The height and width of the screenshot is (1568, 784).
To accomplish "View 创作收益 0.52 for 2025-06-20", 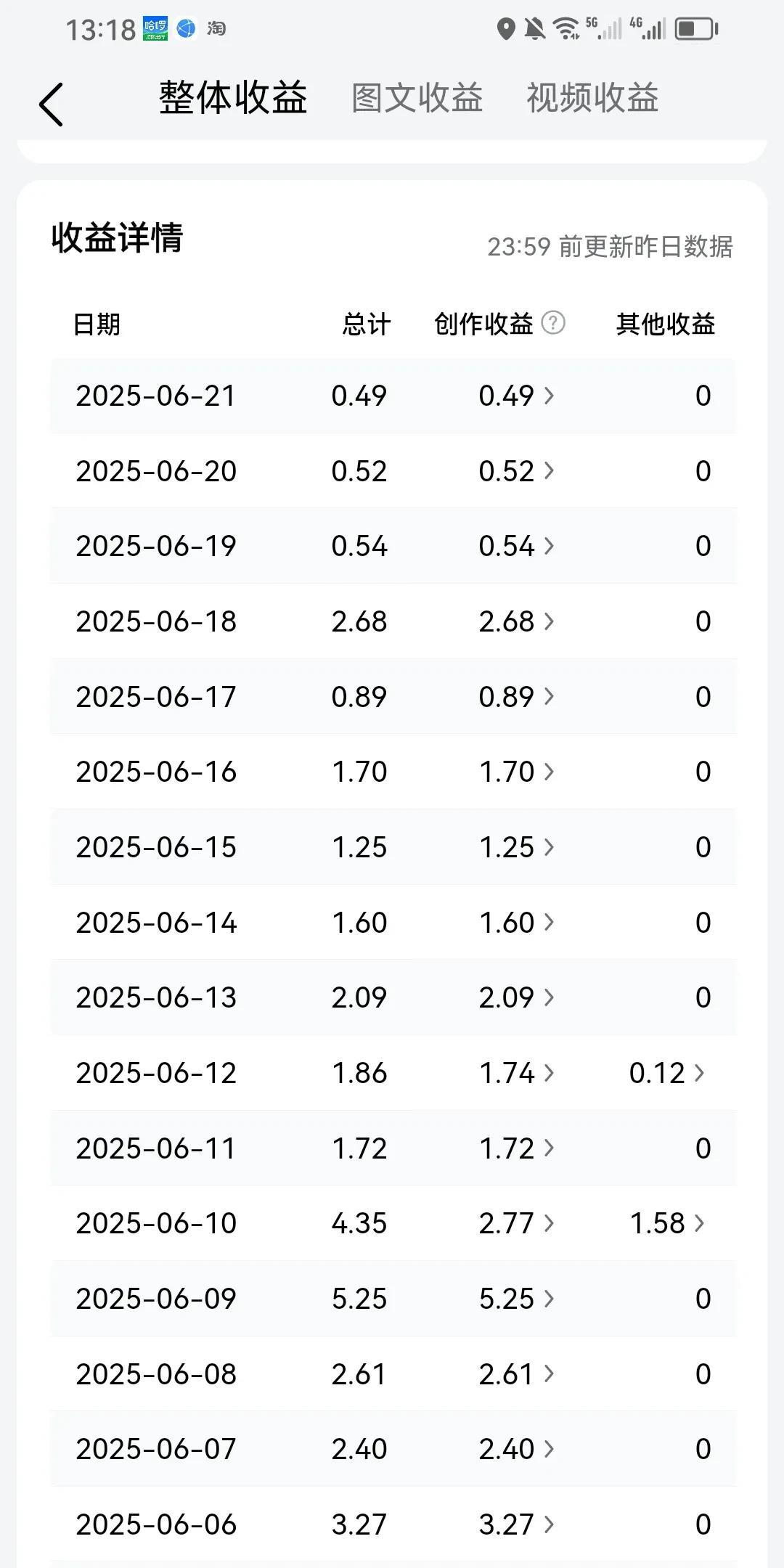I will click(x=516, y=471).
